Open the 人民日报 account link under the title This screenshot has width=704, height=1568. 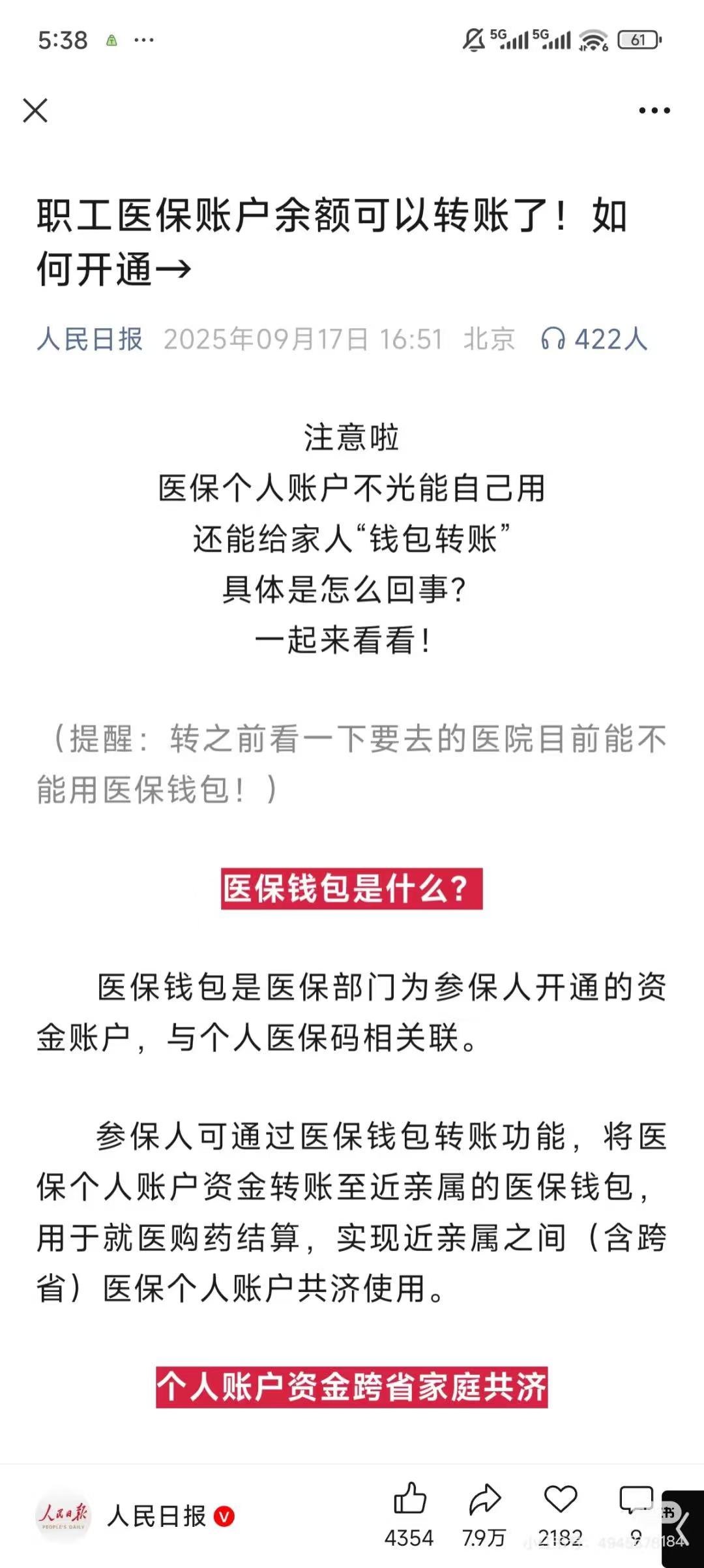pos(90,339)
